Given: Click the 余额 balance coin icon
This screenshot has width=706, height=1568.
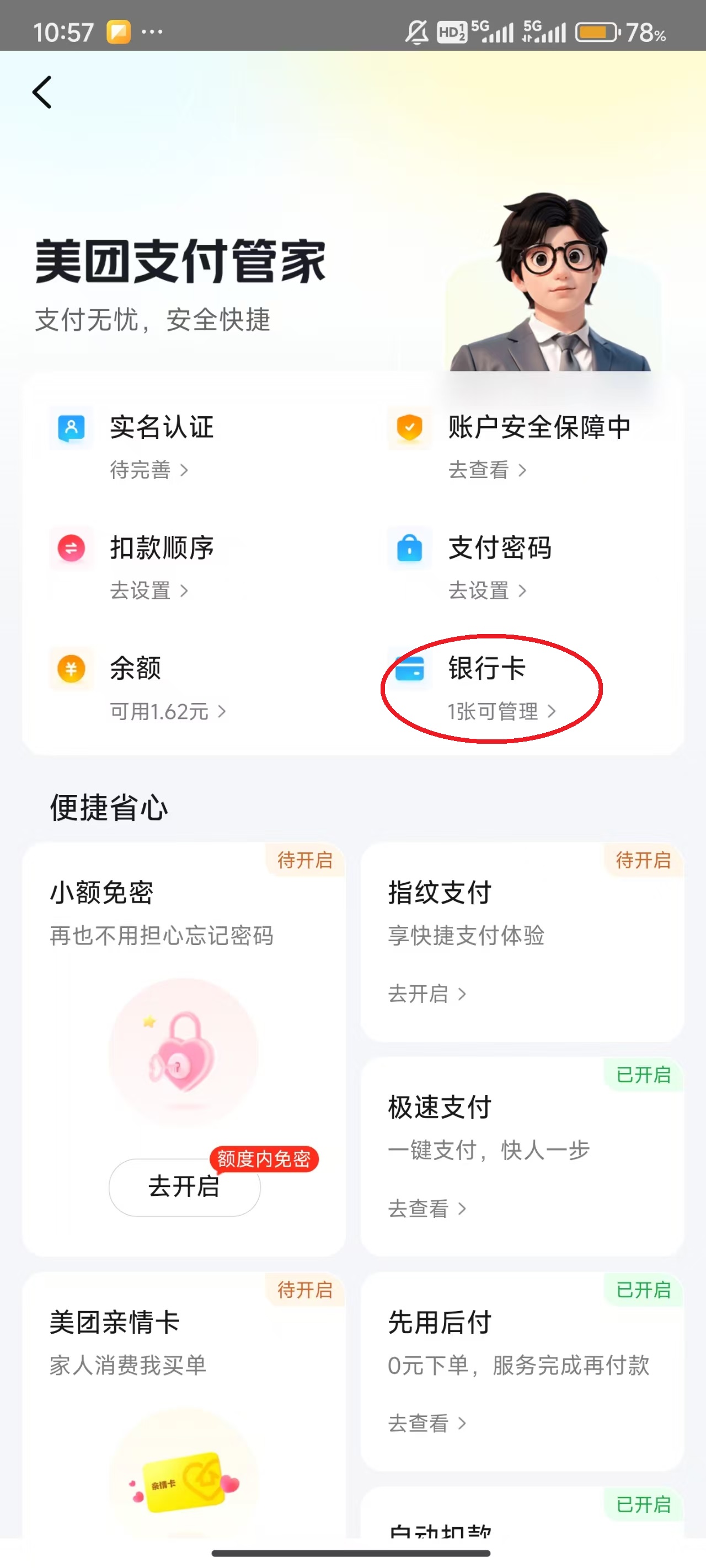Looking at the screenshot, I should pyautogui.click(x=71, y=669).
